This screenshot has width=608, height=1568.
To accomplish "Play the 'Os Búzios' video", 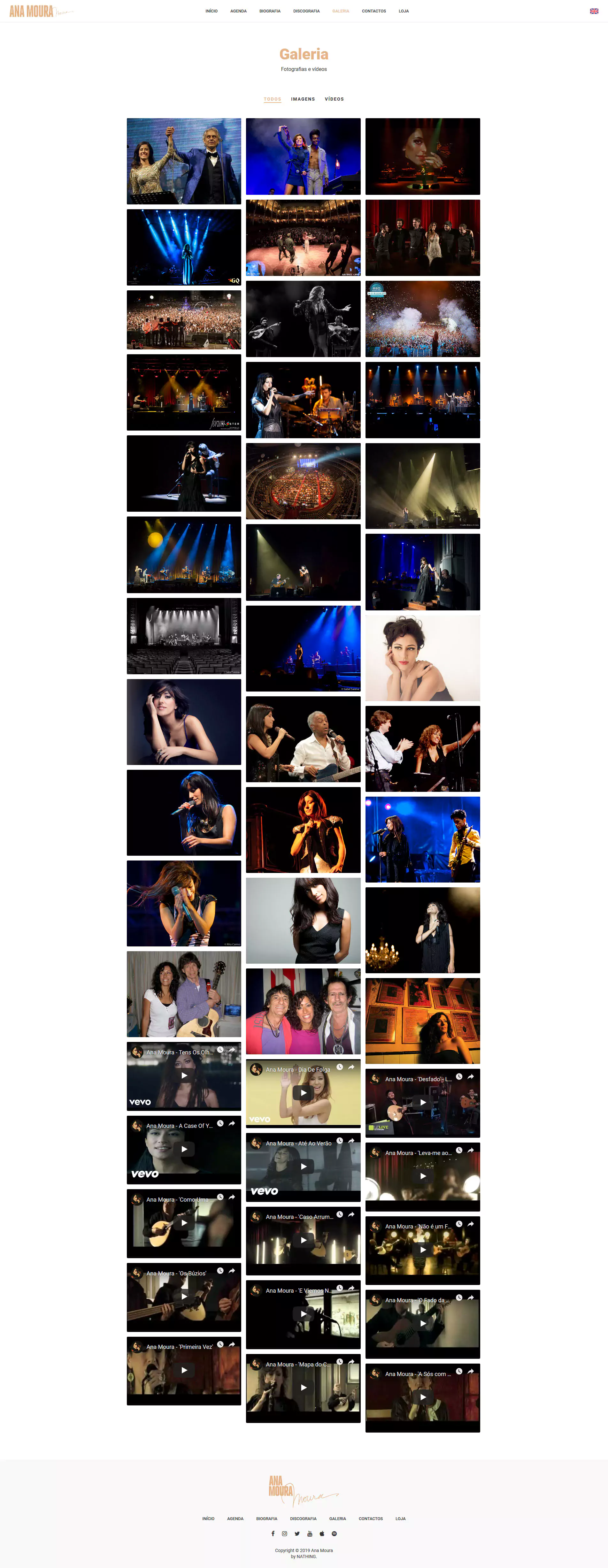I will click(184, 1296).
